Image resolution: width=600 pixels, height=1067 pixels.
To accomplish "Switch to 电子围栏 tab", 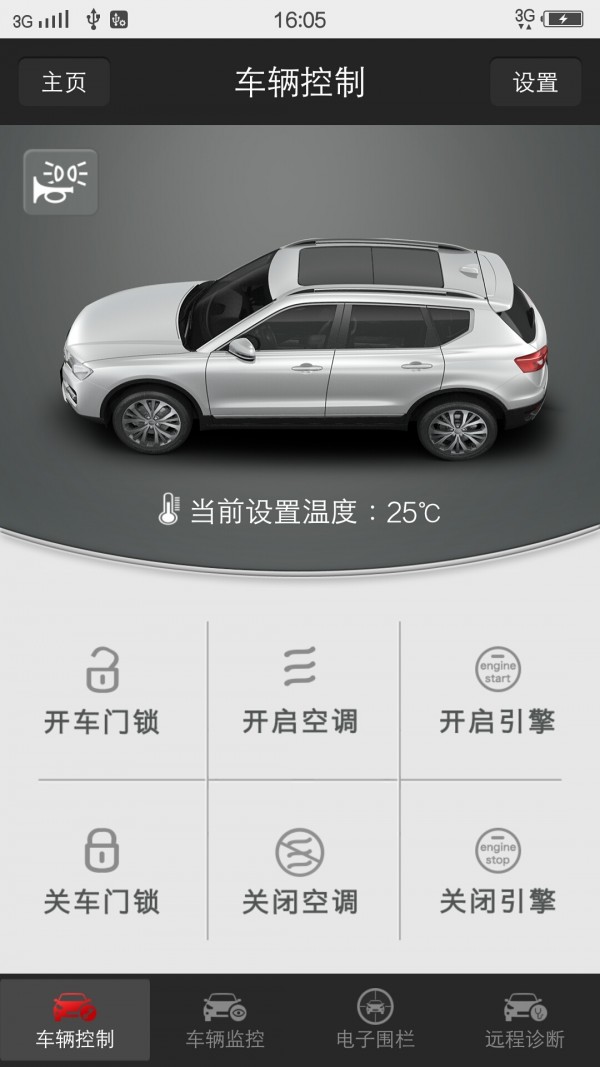I will pos(375,1020).
